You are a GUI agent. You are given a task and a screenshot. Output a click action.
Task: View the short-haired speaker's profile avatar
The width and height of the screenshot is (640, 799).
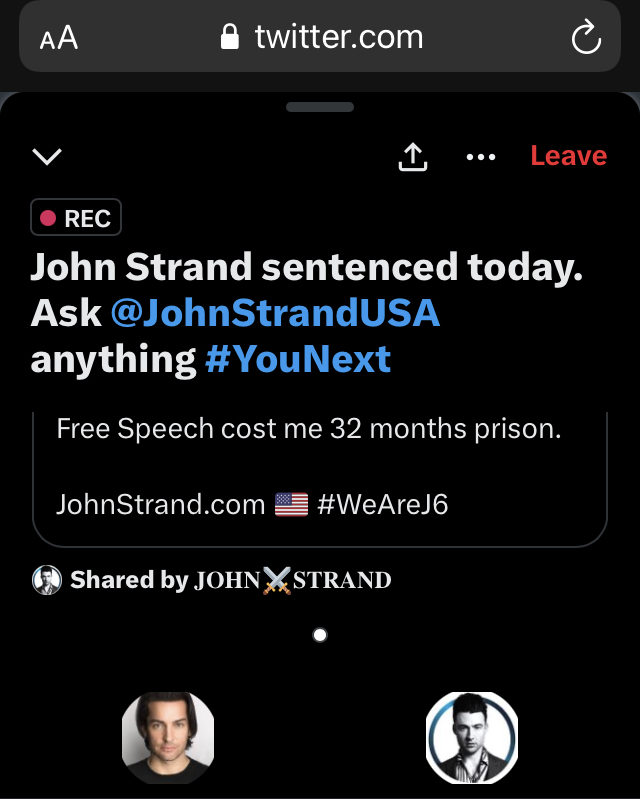471,737
